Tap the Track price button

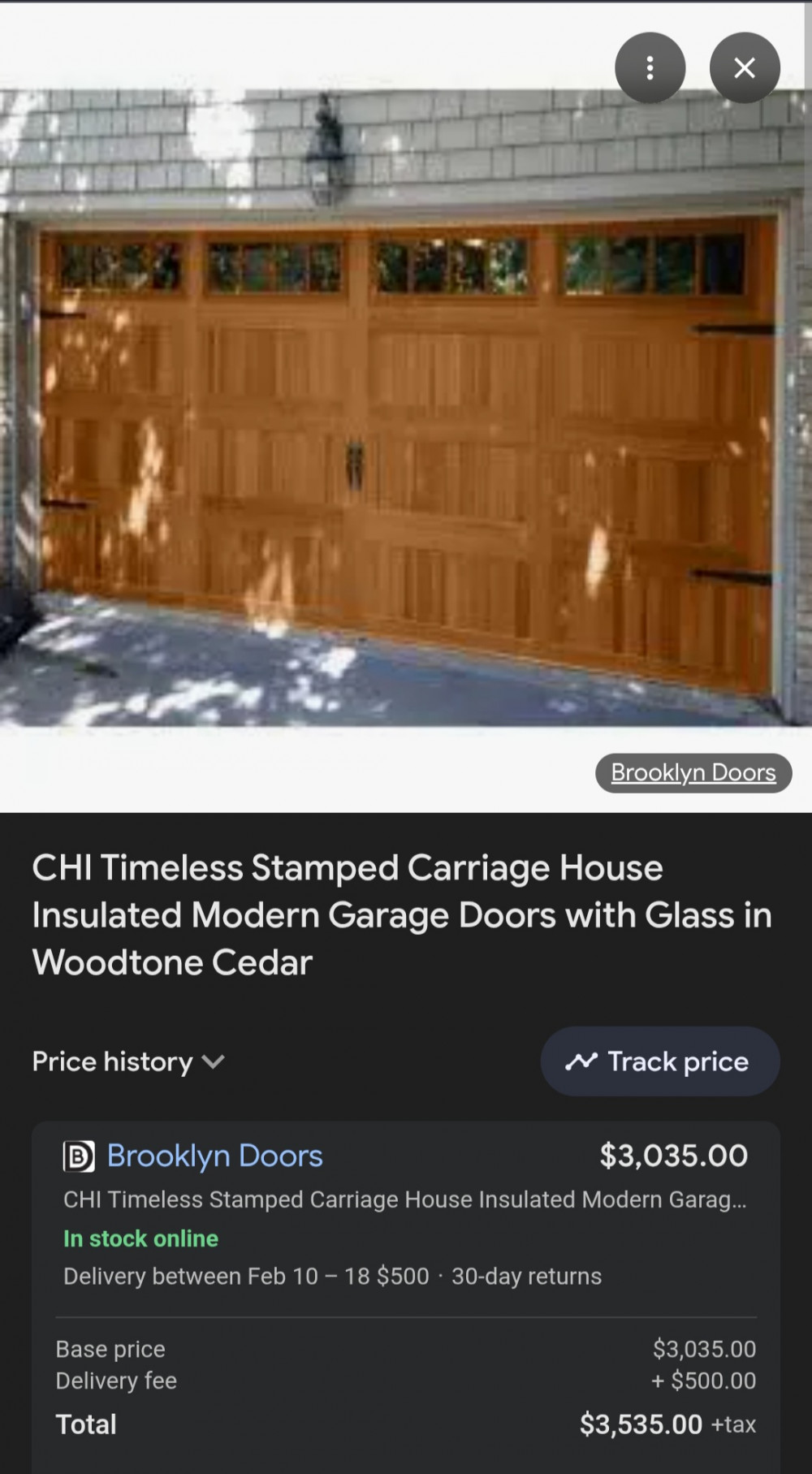[660, 1061]
